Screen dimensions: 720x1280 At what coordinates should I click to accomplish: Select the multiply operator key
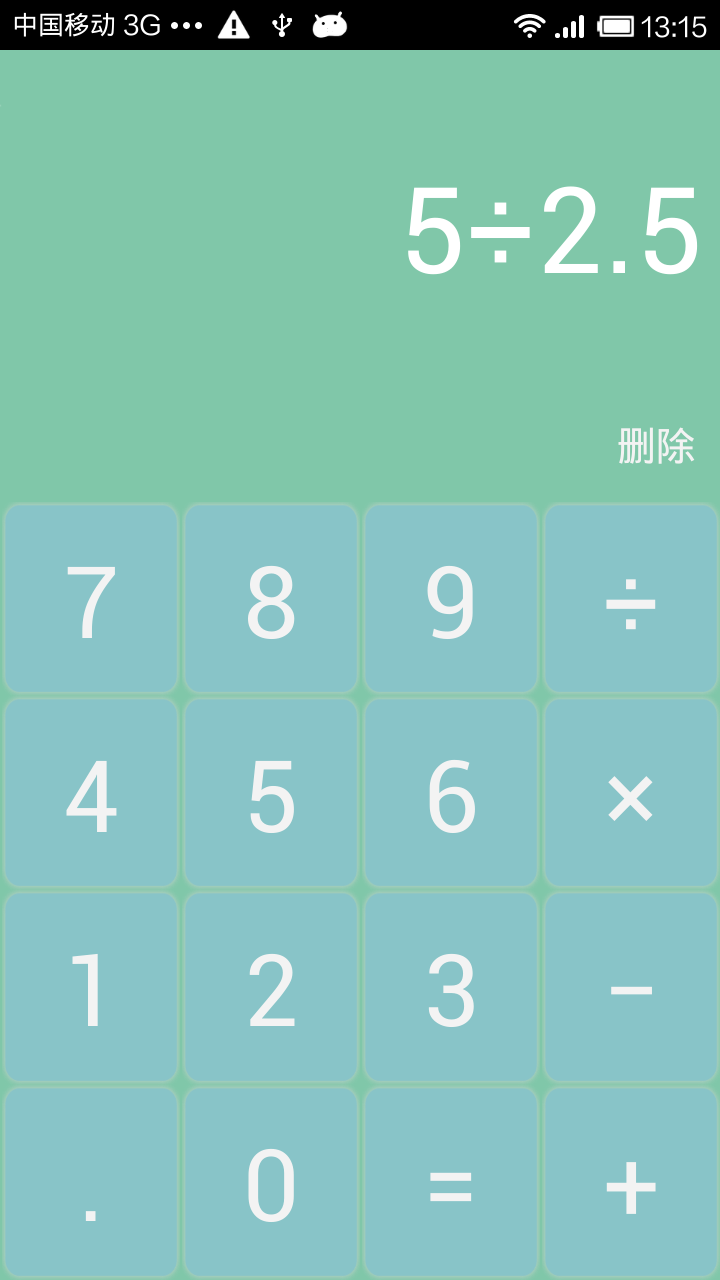[631, 793]
